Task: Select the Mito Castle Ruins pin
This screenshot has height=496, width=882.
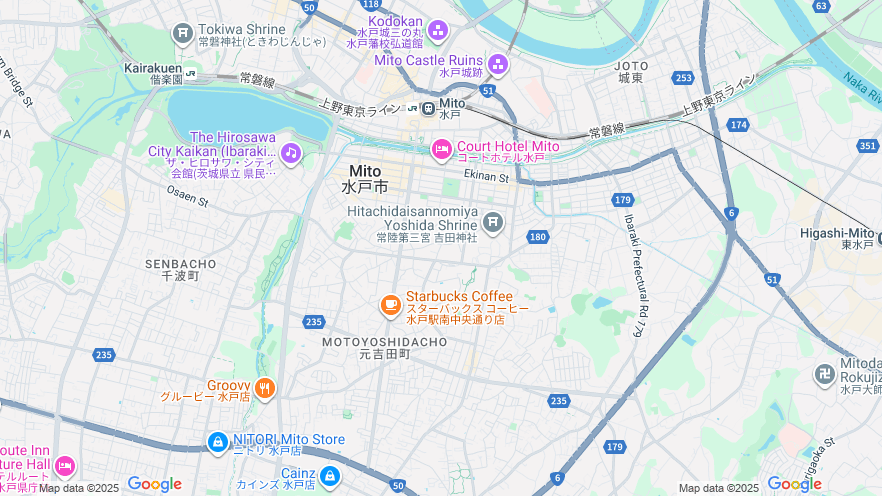Action: [x=498, y=65]
